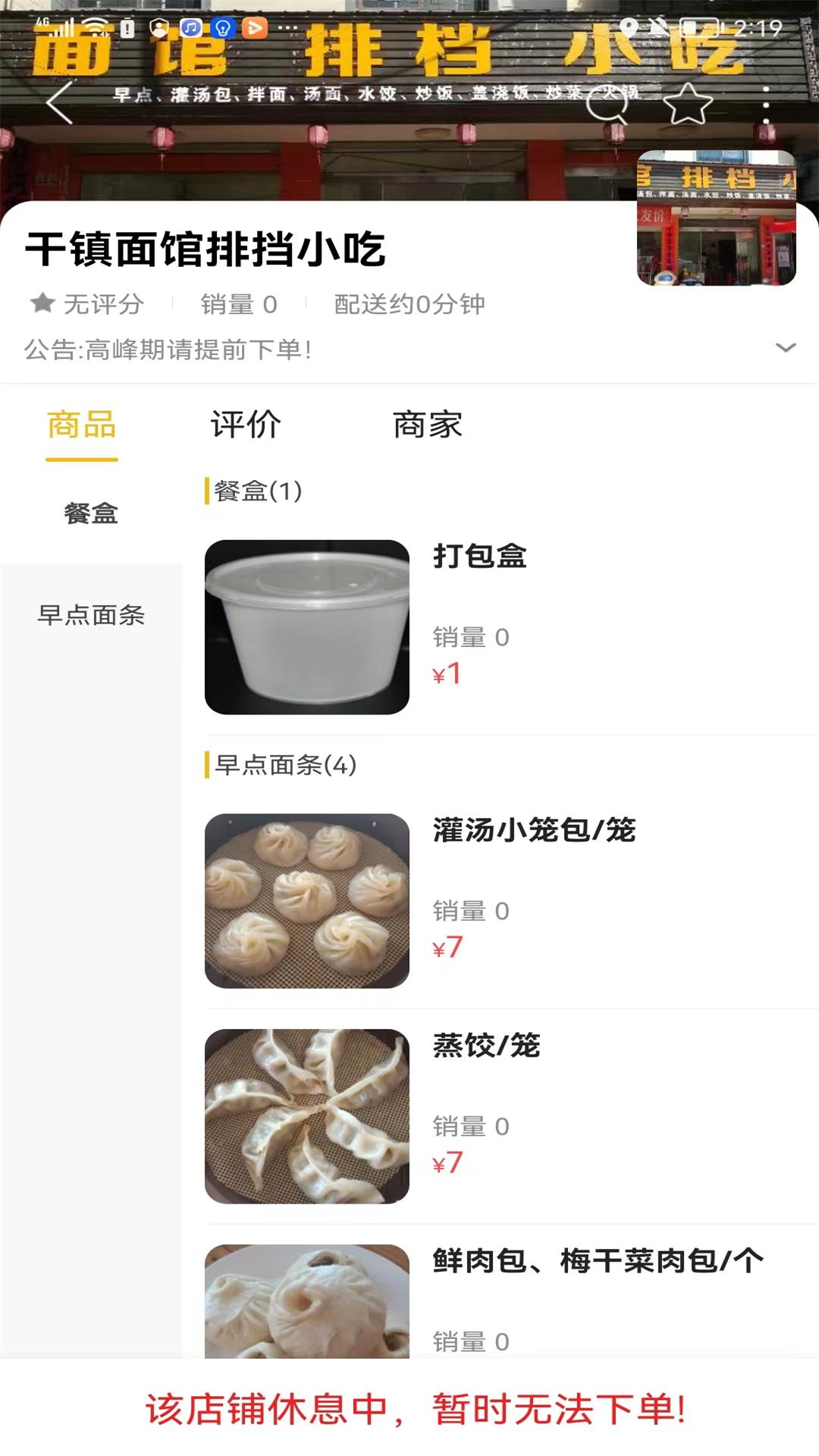Select the 餐盒 category
The width and height of the screenshot is (819, 1456).
point(91,513)
